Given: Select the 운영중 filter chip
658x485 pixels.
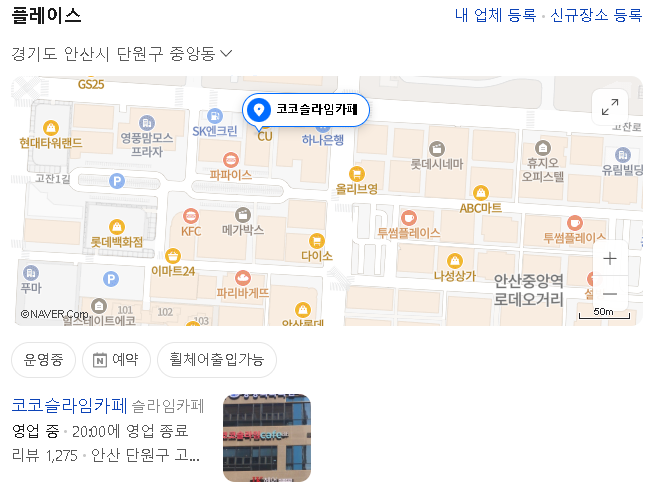Looking at the screenshot, I should click(x=43, y=360).
